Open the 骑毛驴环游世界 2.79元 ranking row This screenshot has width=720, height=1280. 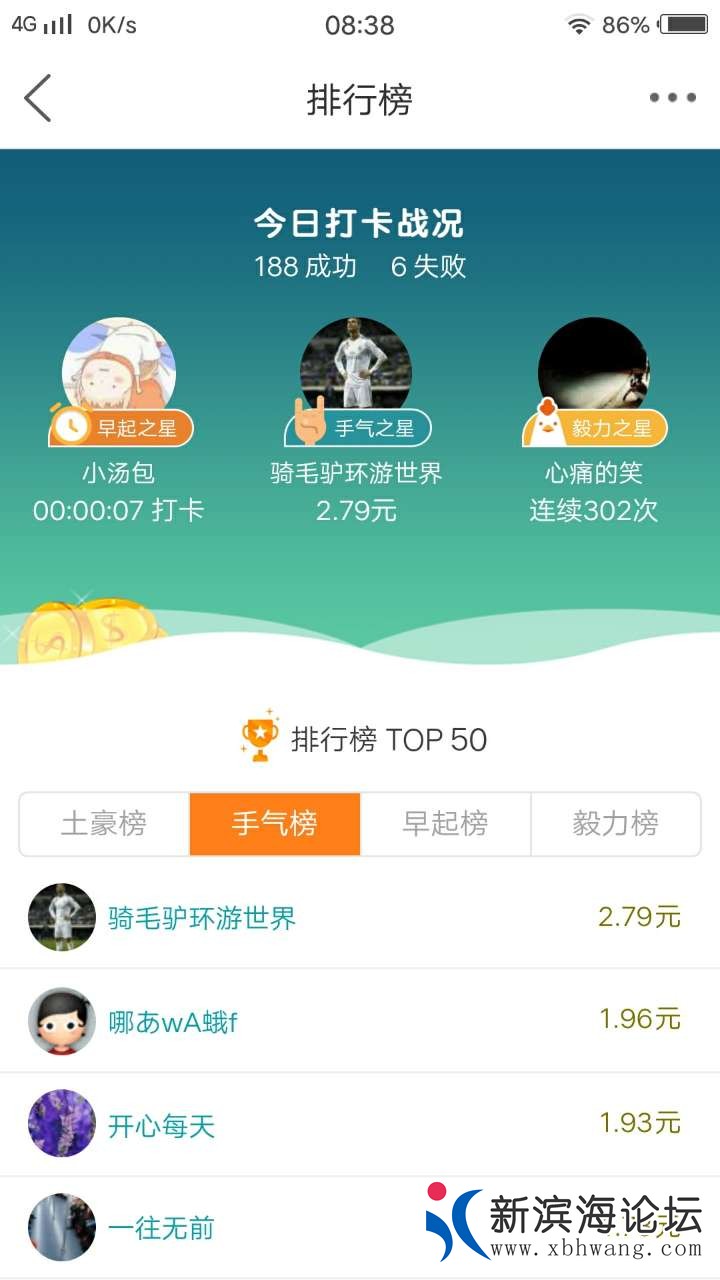pos(360,917)
